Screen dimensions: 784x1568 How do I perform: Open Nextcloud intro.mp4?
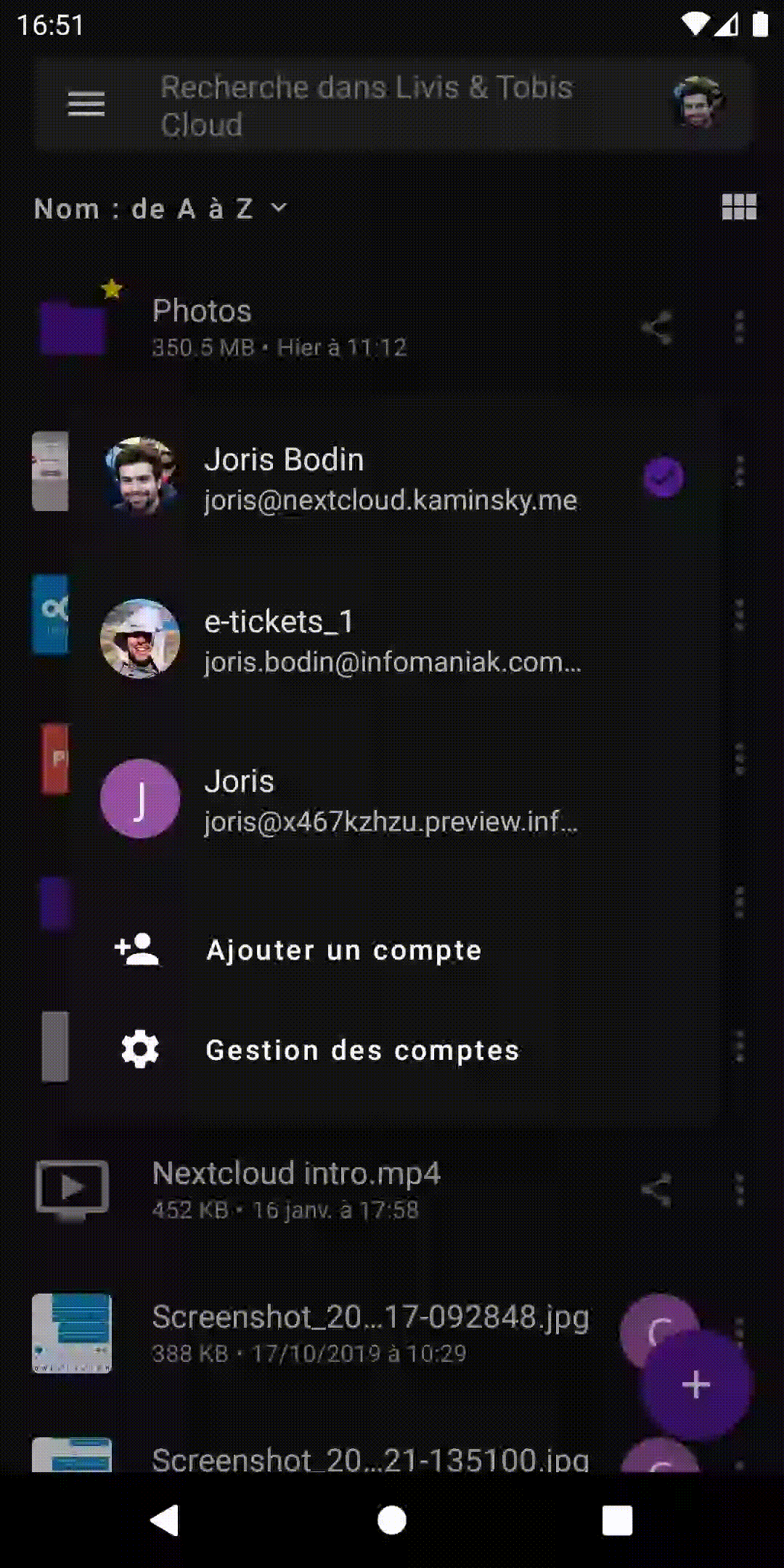pyautogui.click(x=298, y=1189)
